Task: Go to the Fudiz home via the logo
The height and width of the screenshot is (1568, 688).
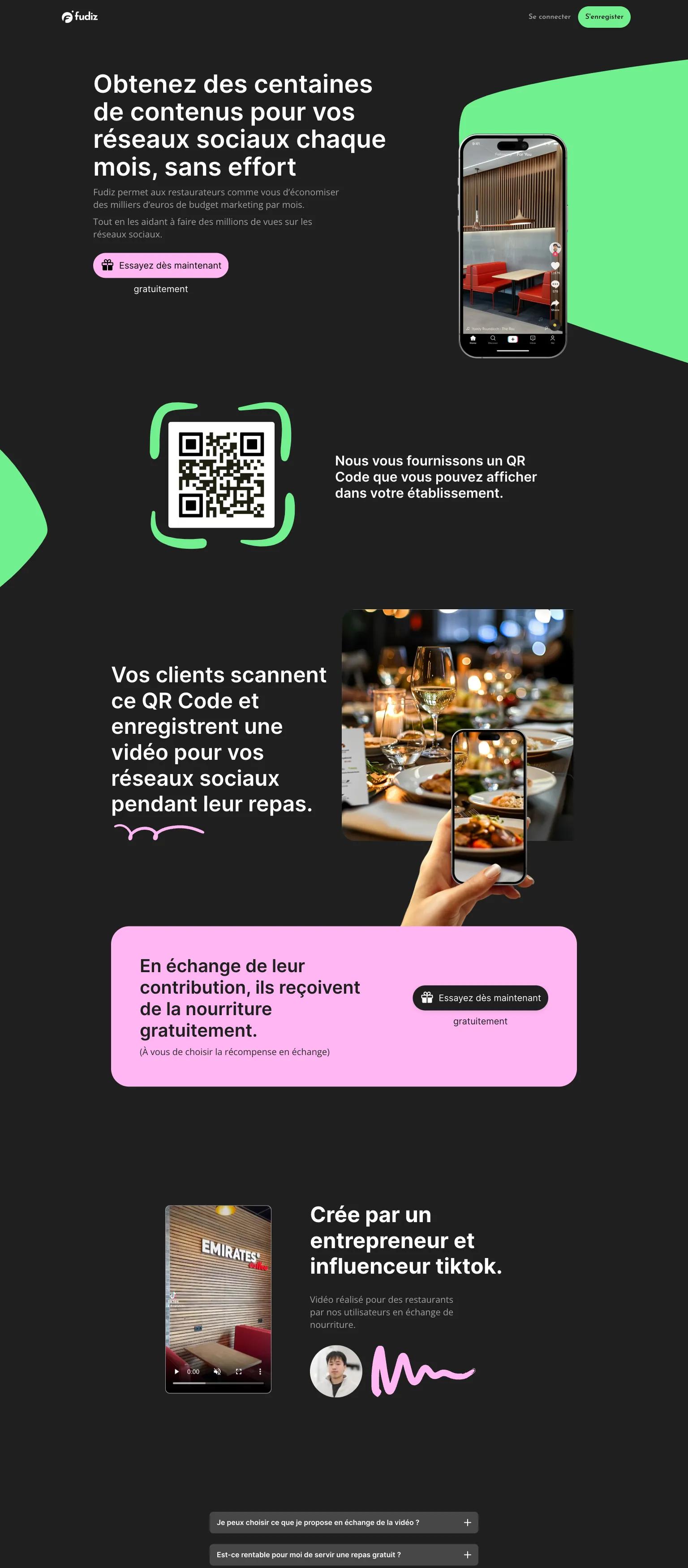Action: click(x=80, y=17)
